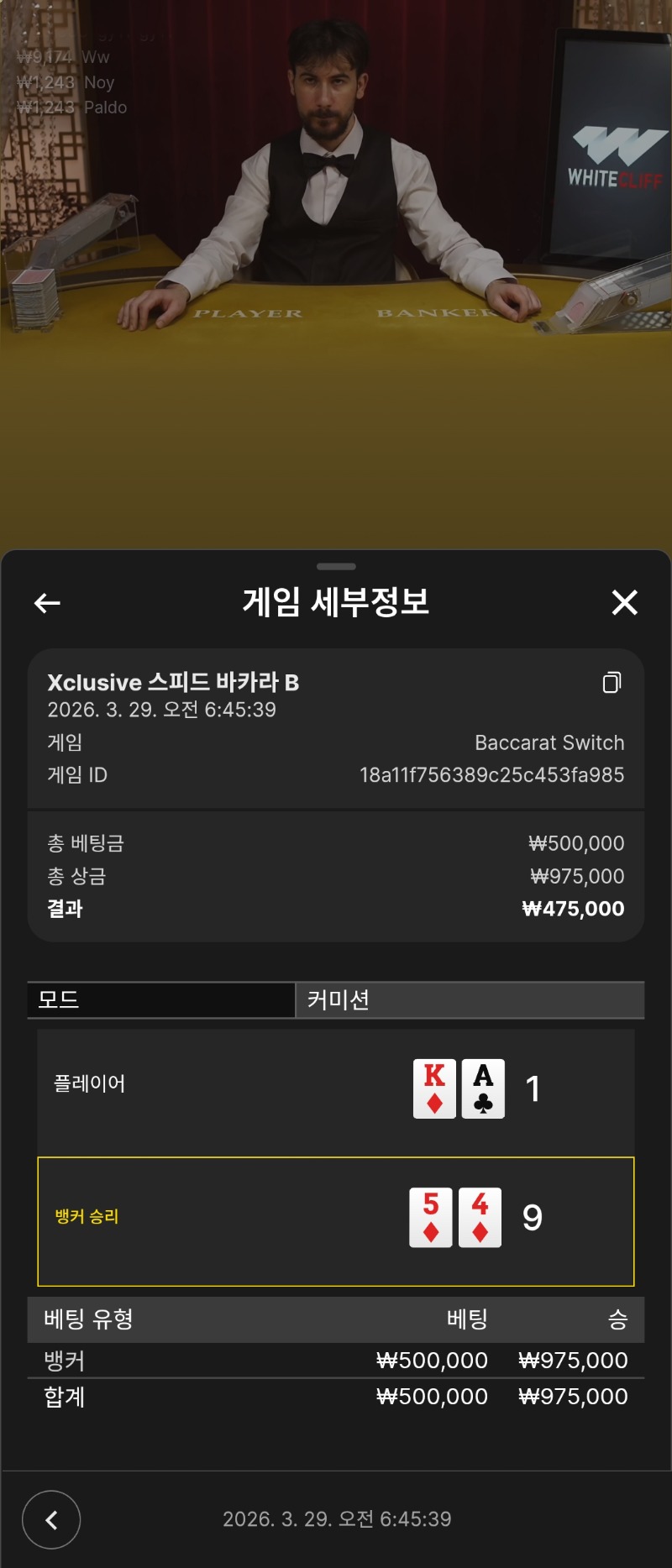Open previous game record with chevron button
Image resolution: width=672 pixels, height=1568 pixels.
[x=51, y=1519]
